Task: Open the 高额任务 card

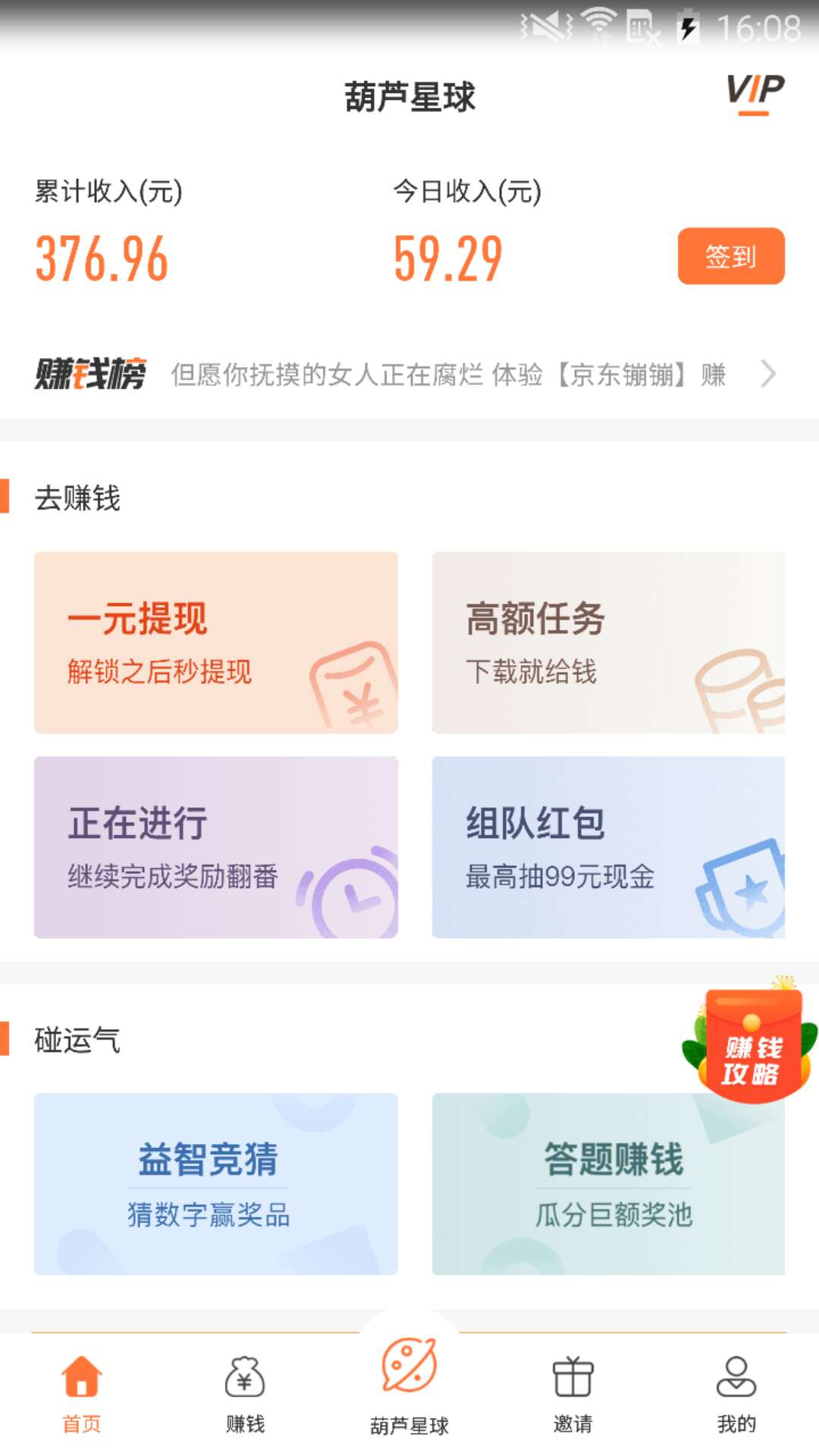Action: click(x=608, y=642)
